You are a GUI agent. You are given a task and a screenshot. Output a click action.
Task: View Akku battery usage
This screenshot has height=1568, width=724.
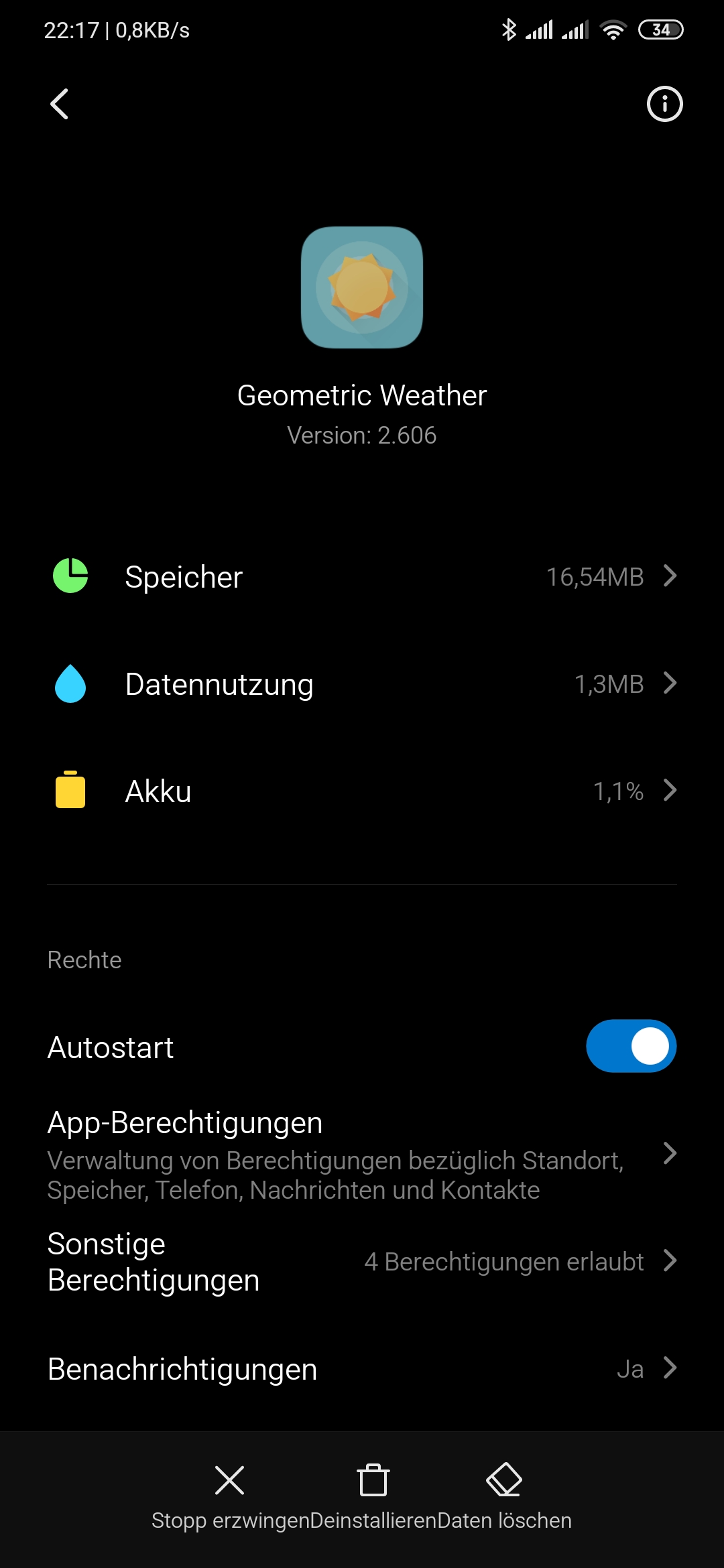pos(362,791)
